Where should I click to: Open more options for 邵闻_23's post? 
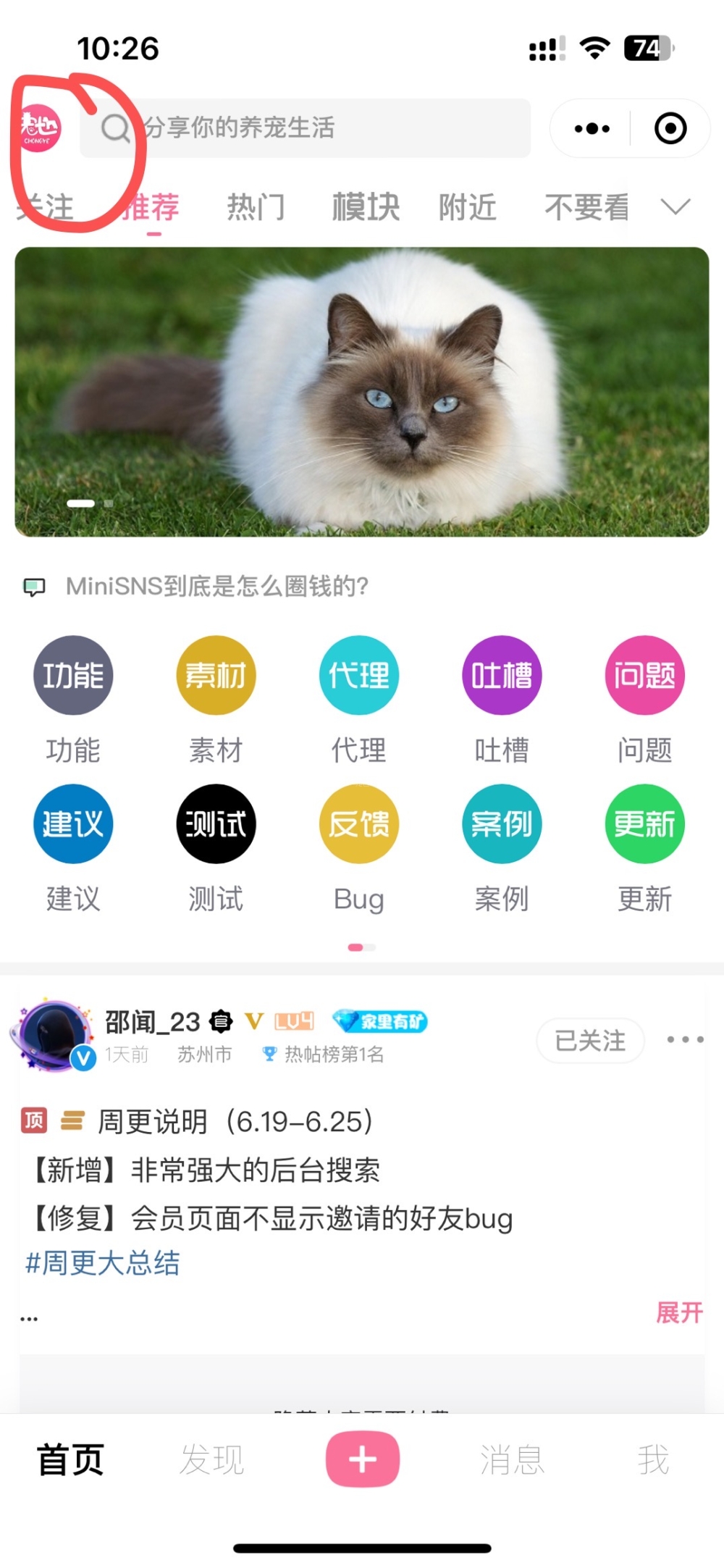coord(685,1040)
